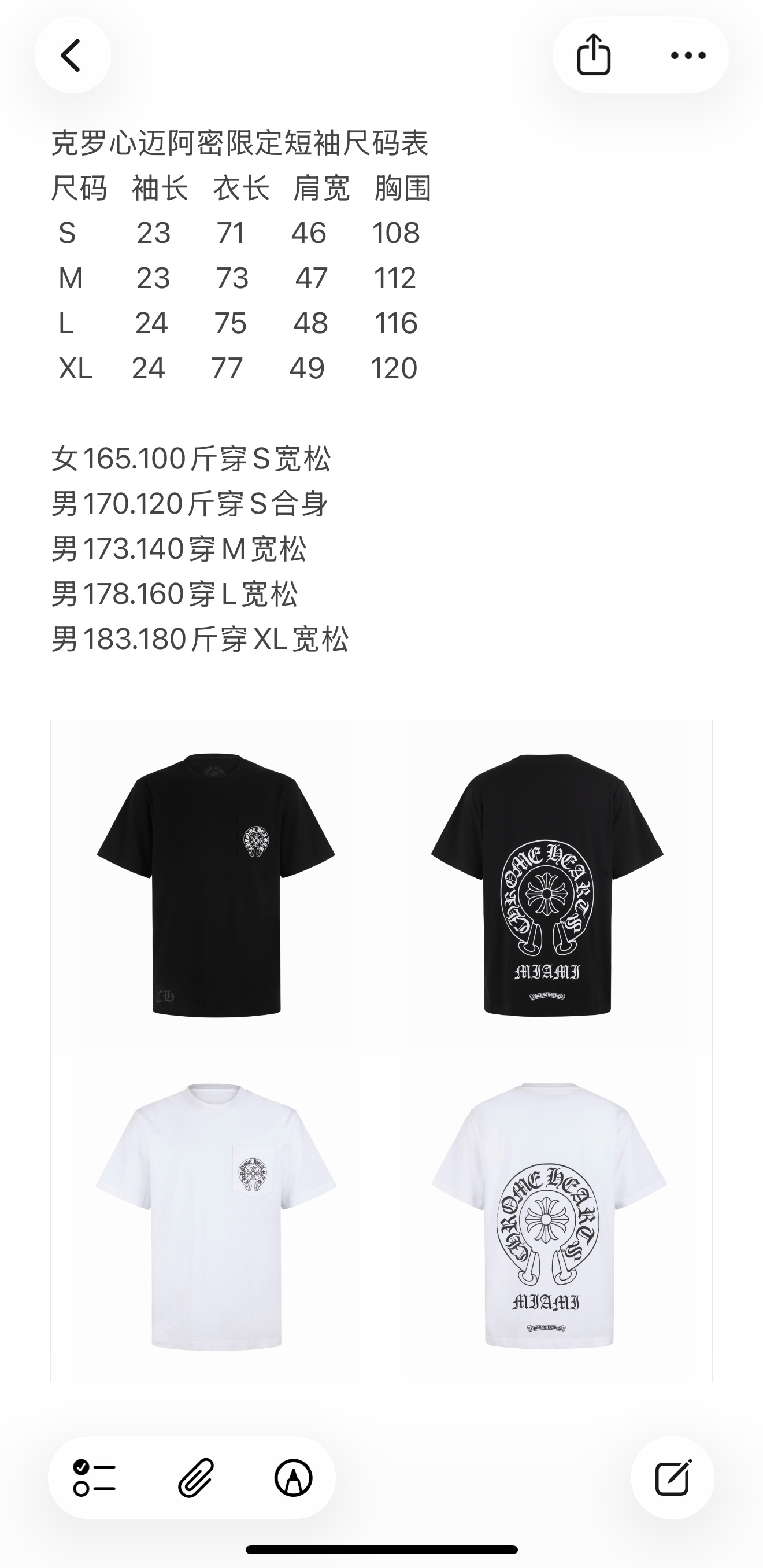Attach a file with the paperclip
Screen dimensions: 763x1568
coord(196,1477)
